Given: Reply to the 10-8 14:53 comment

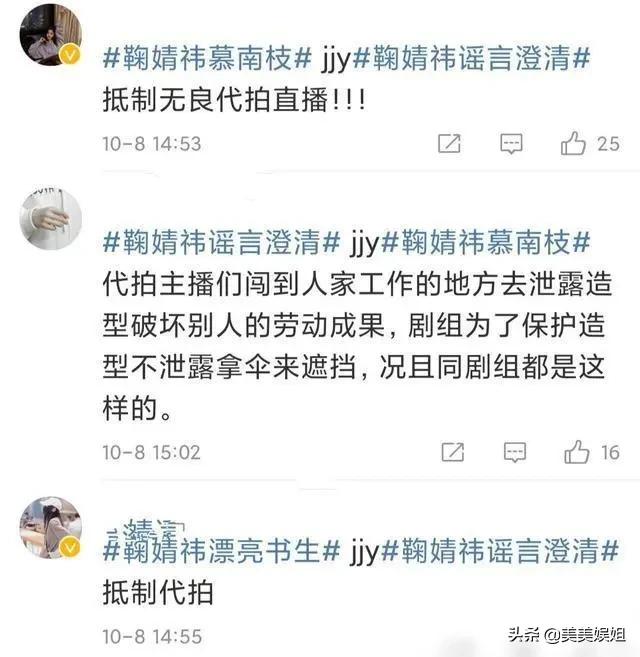Looking at the screenshot, I should [512, 144].
